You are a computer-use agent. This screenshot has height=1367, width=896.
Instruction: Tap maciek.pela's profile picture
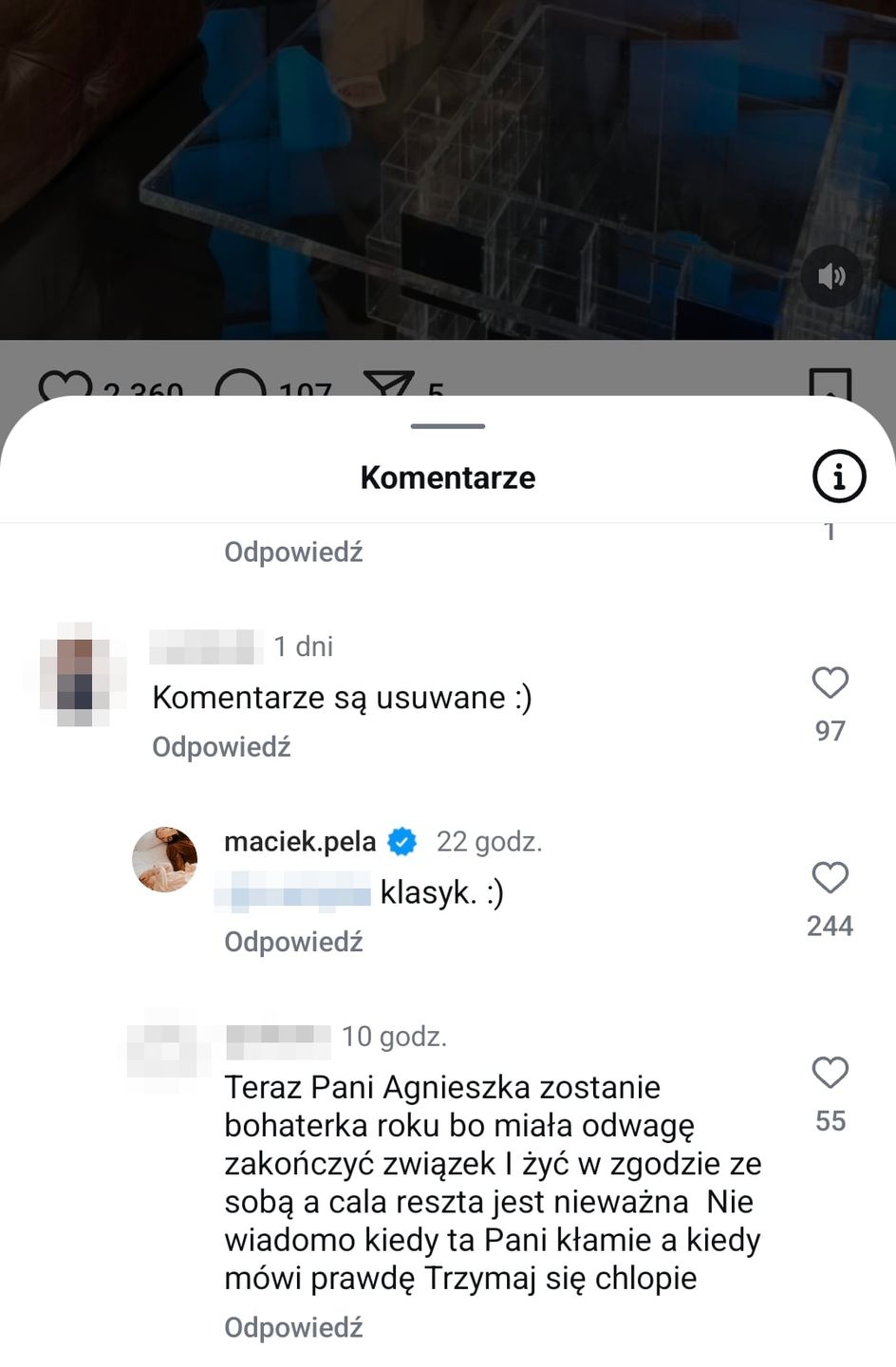coord(165,859)
